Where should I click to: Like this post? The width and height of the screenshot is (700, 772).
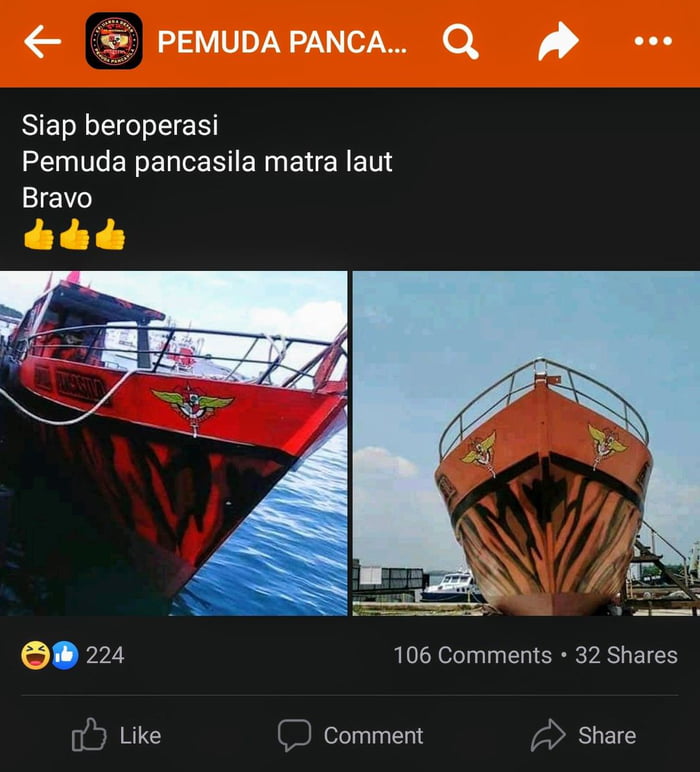117,736
